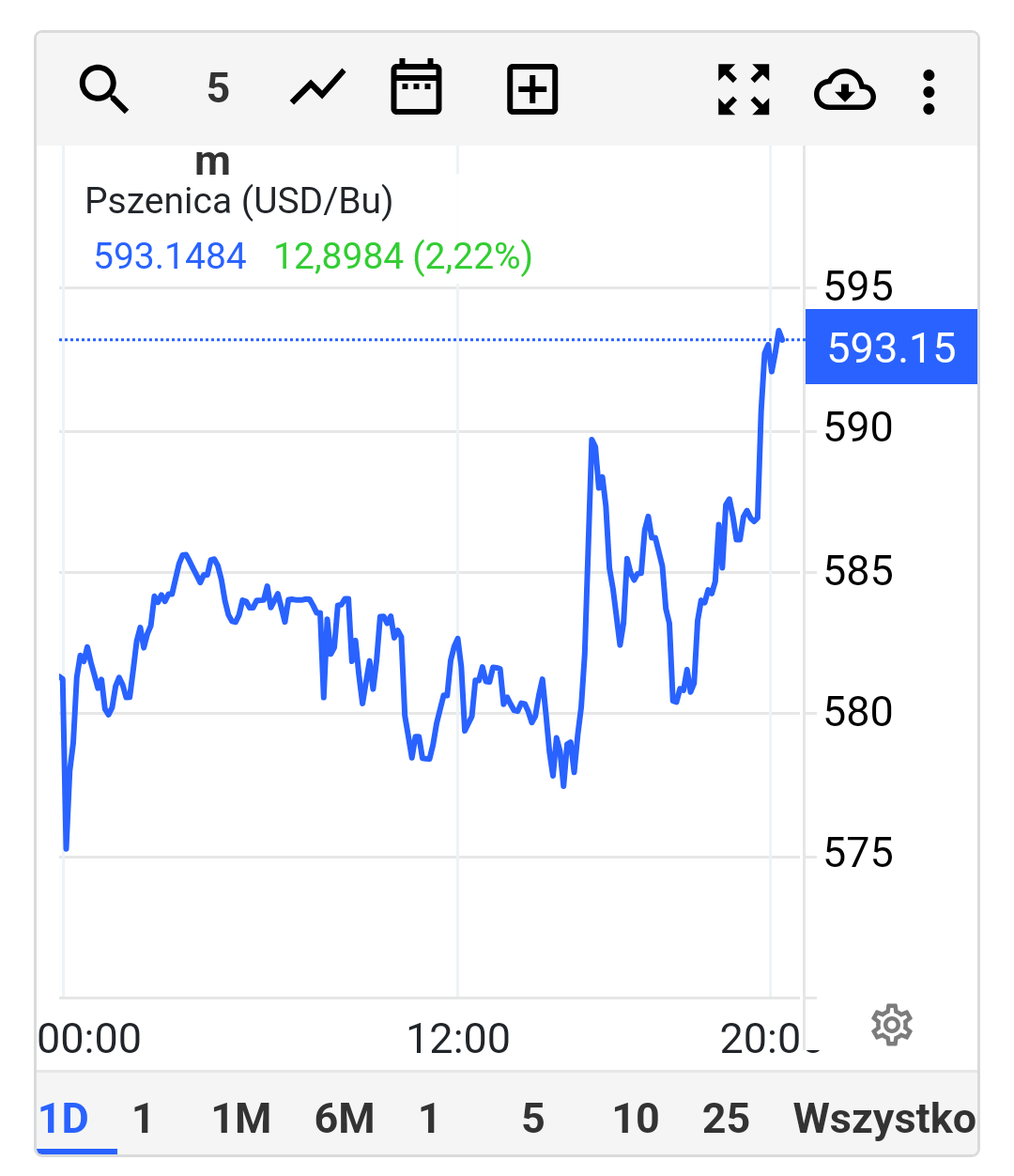Select the Wszystko full range

click(x=883, y=1119)
